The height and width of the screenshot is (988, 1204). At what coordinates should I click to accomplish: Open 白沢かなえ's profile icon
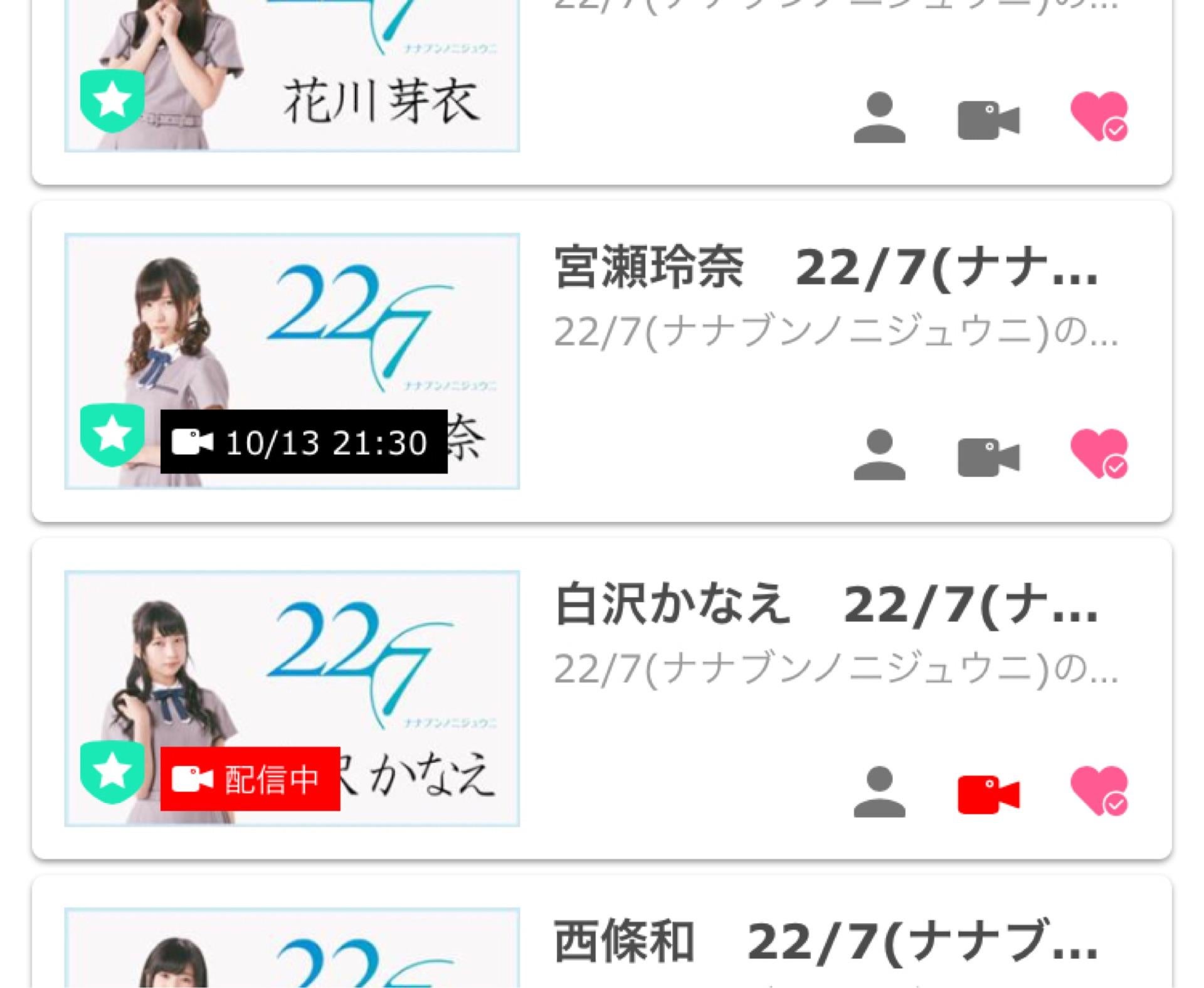pyautogui.click(x=879, y=792)
